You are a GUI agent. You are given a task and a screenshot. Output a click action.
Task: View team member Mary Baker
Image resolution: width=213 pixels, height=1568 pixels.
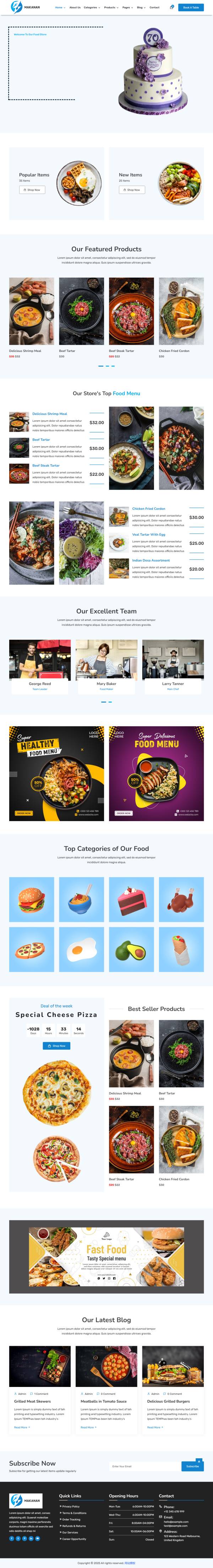106,684
